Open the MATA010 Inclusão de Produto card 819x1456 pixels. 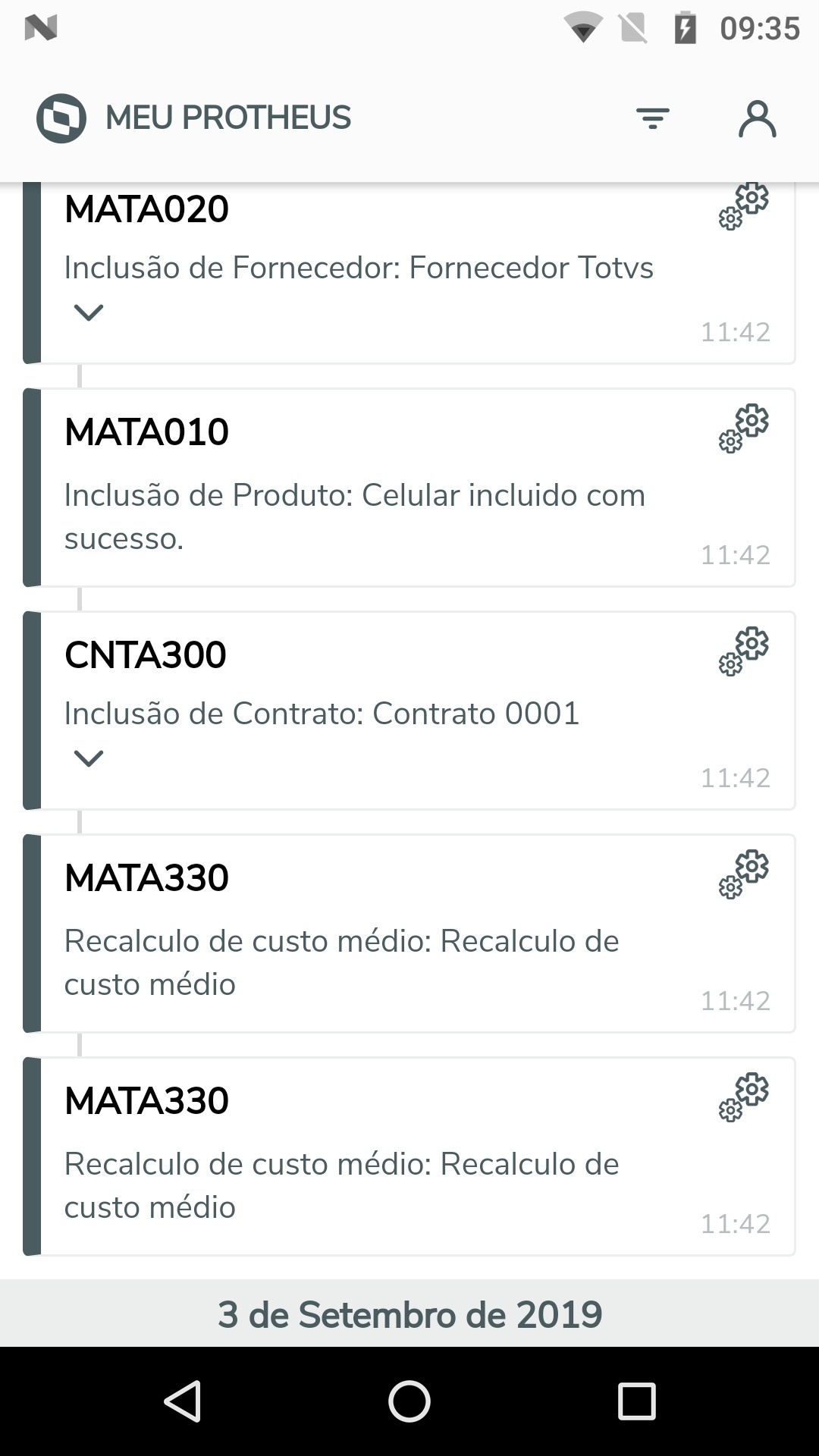409,488
